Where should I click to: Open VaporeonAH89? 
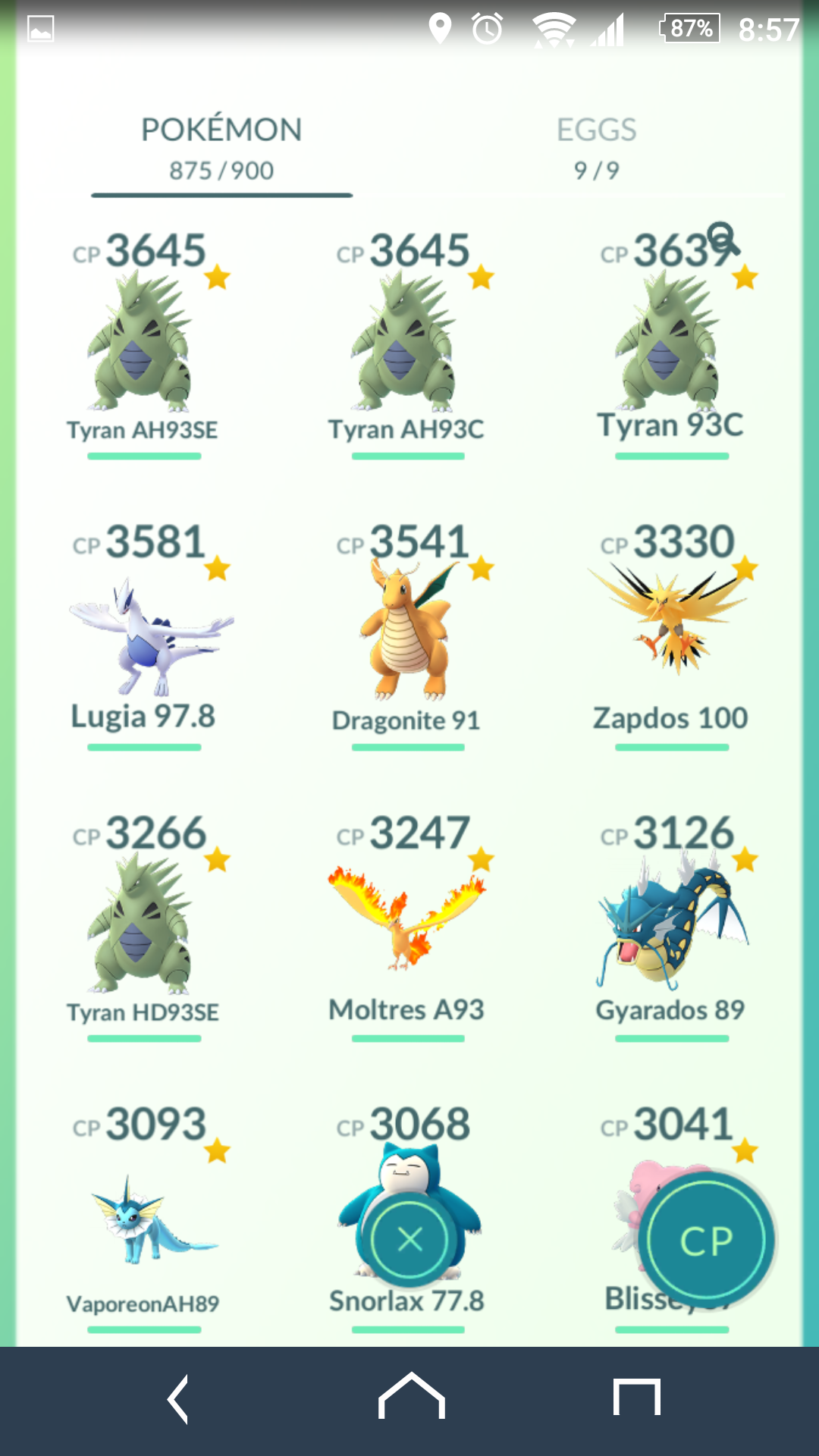pos(143,1218)
